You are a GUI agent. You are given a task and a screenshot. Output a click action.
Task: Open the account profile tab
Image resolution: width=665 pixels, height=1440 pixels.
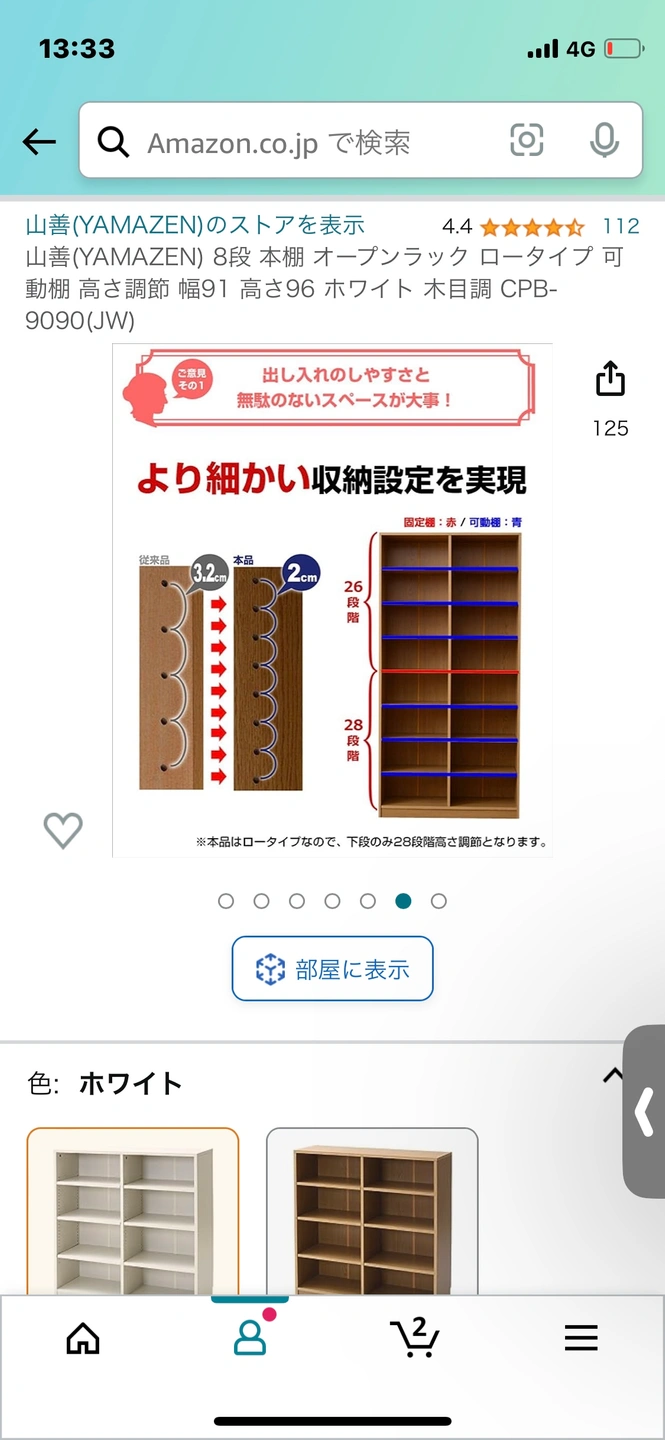point(249,1336)
